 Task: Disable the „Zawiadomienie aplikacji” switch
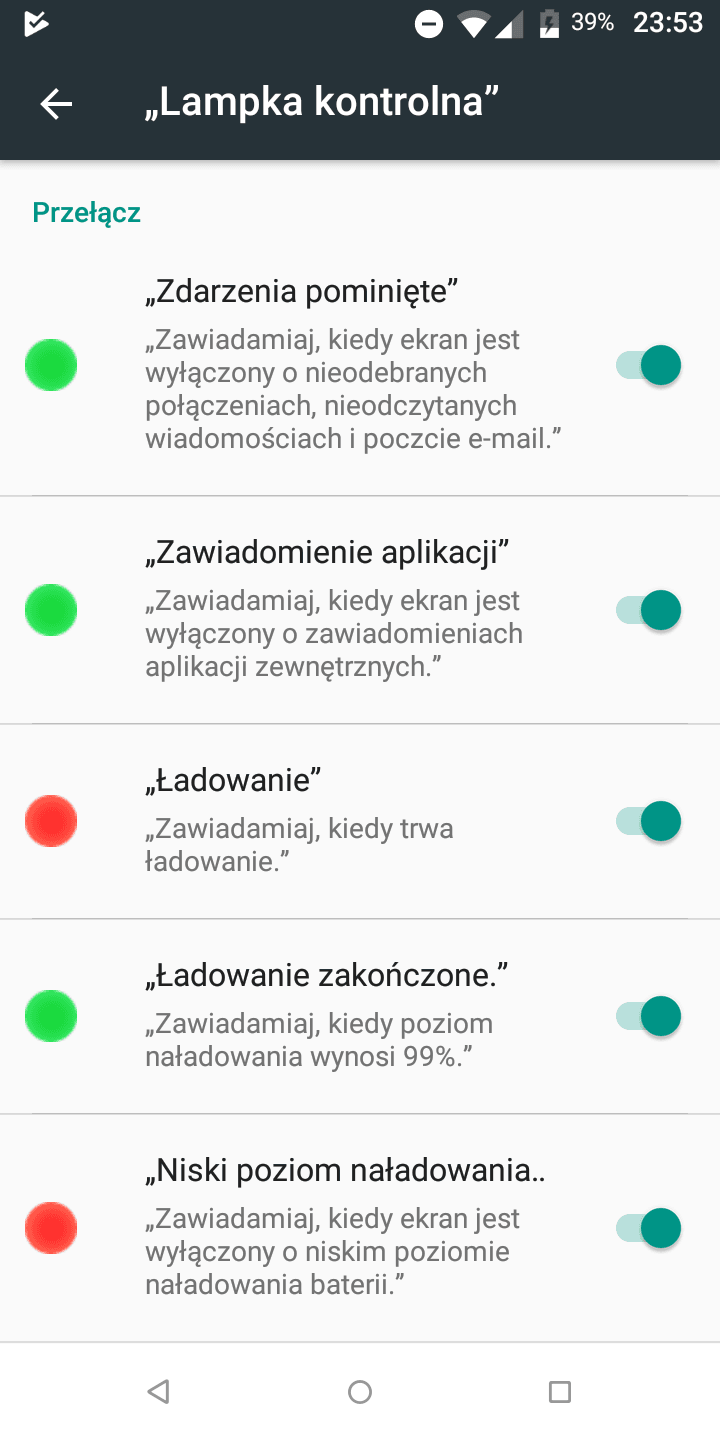pyautogui.click(x=648, y=609)
